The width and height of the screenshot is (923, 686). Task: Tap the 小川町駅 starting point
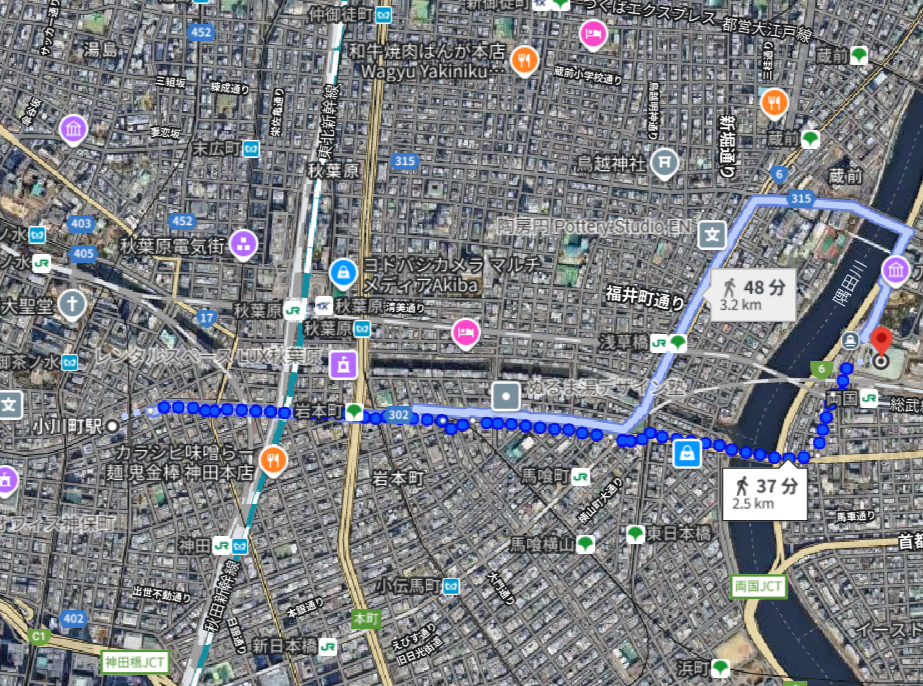coord(113,426)
